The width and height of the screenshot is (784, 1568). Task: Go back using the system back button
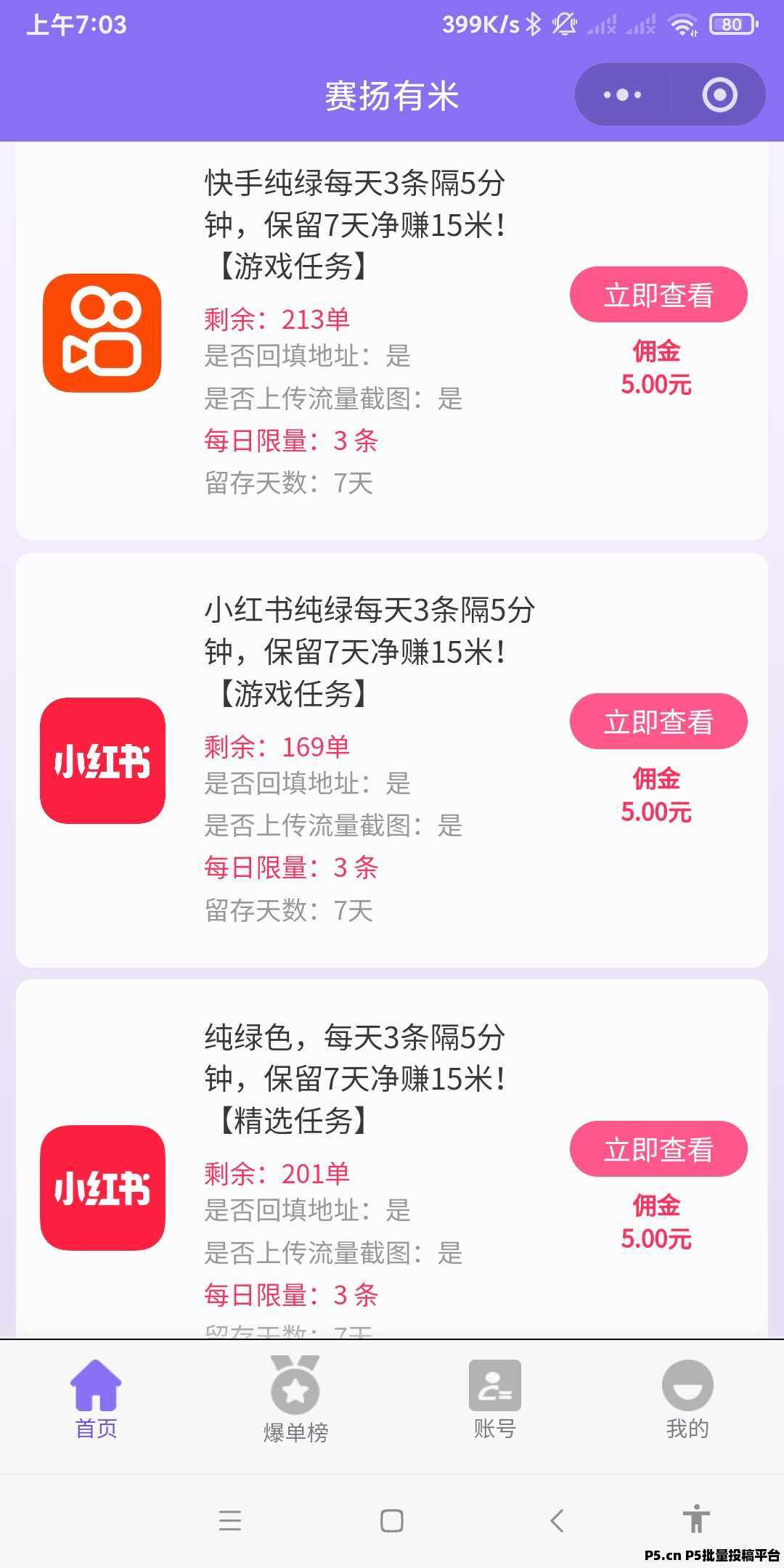[558, 1520]
